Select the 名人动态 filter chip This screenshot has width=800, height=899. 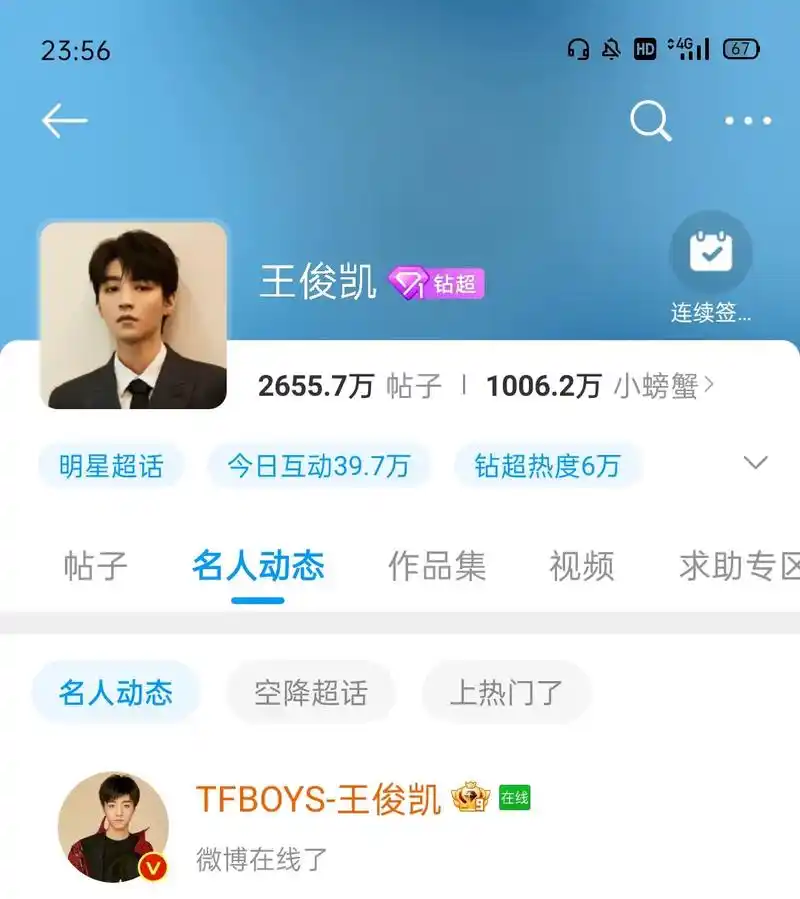tap(113, 691)
